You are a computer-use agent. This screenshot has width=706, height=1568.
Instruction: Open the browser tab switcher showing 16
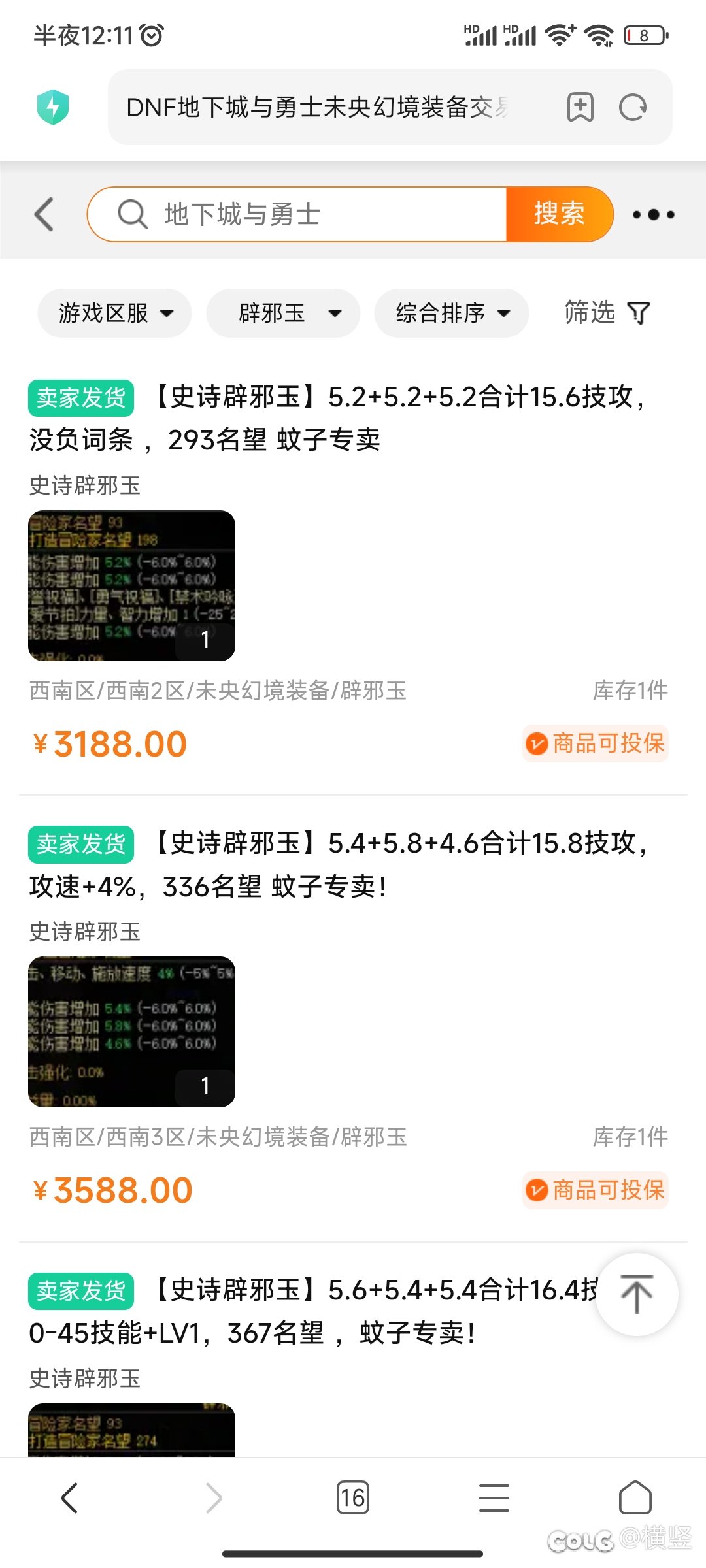(x=352, y=1497)
